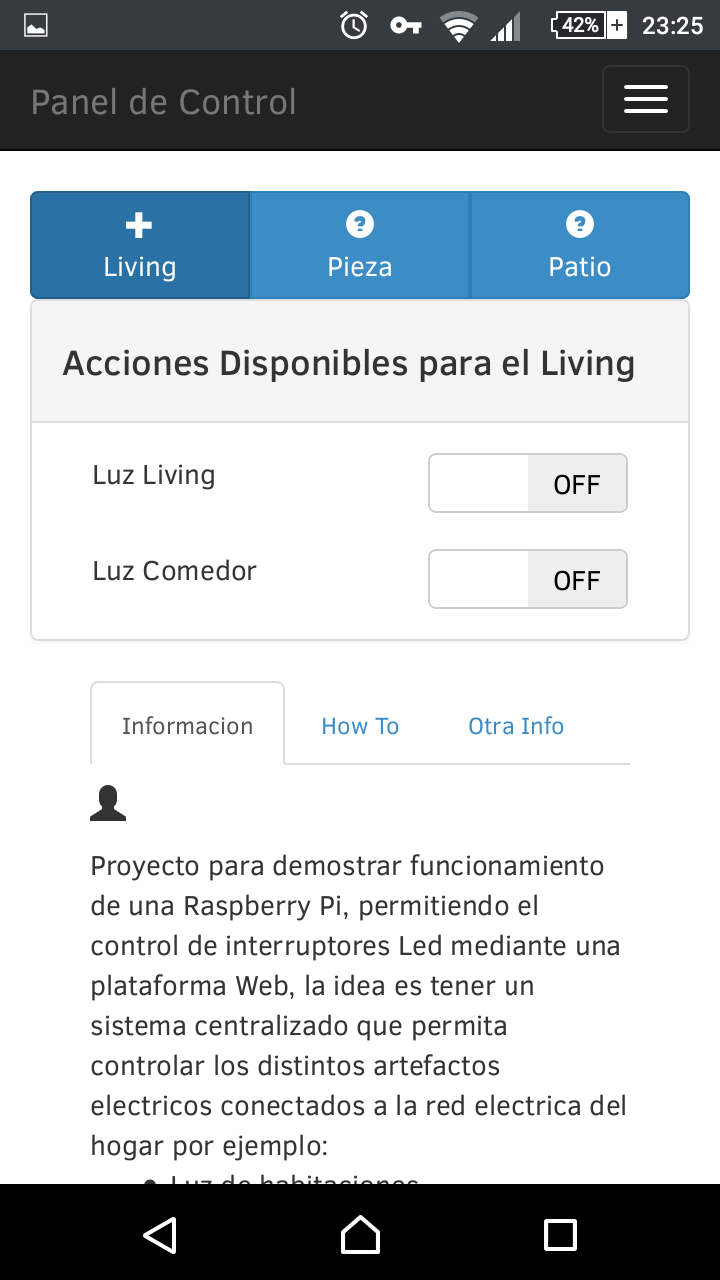The image size is (720, 1280).
Task: Show the Otra Info tab
Action: (x=516, y=725)
